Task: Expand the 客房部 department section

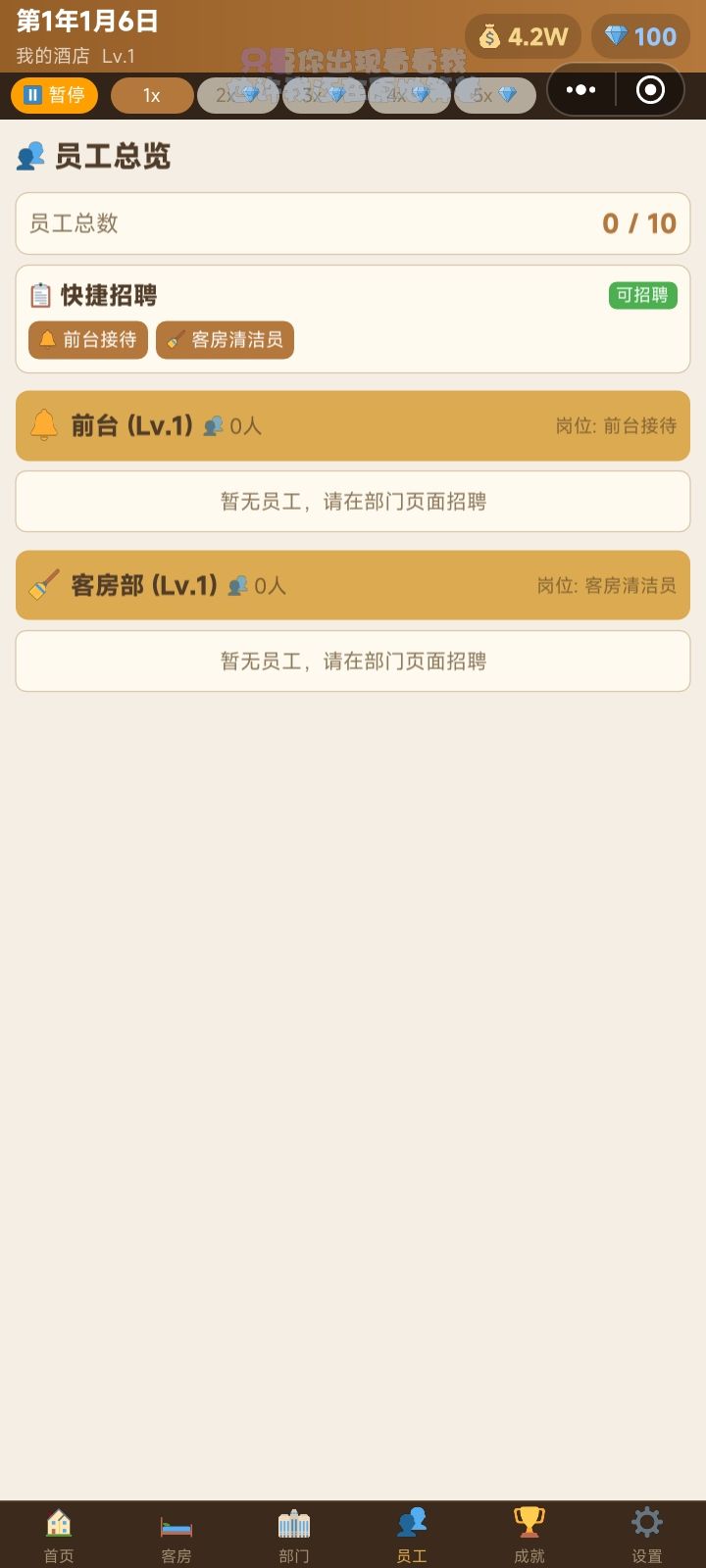Action: tap(353, 585)
